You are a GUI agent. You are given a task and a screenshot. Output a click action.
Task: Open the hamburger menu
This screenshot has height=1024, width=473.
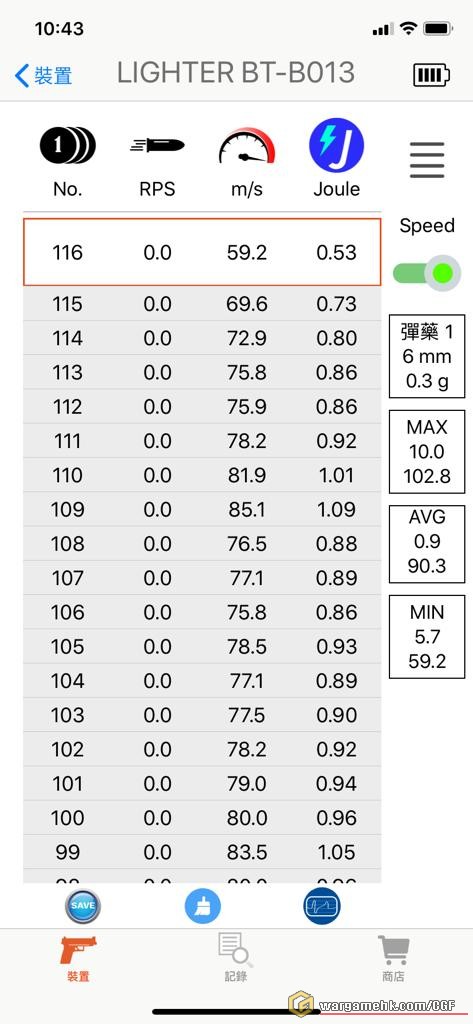coord(427,160)
